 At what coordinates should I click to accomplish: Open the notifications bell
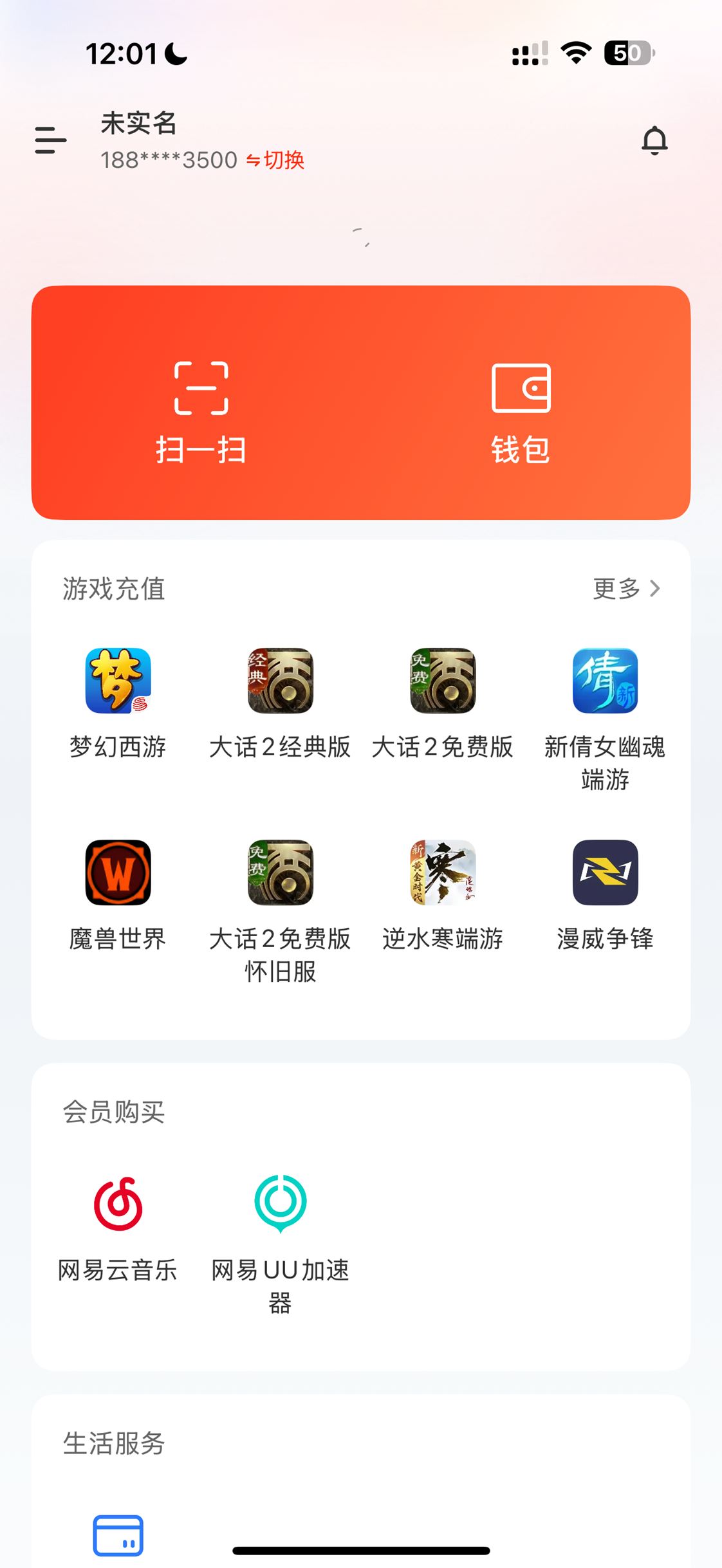coord(654,140)
